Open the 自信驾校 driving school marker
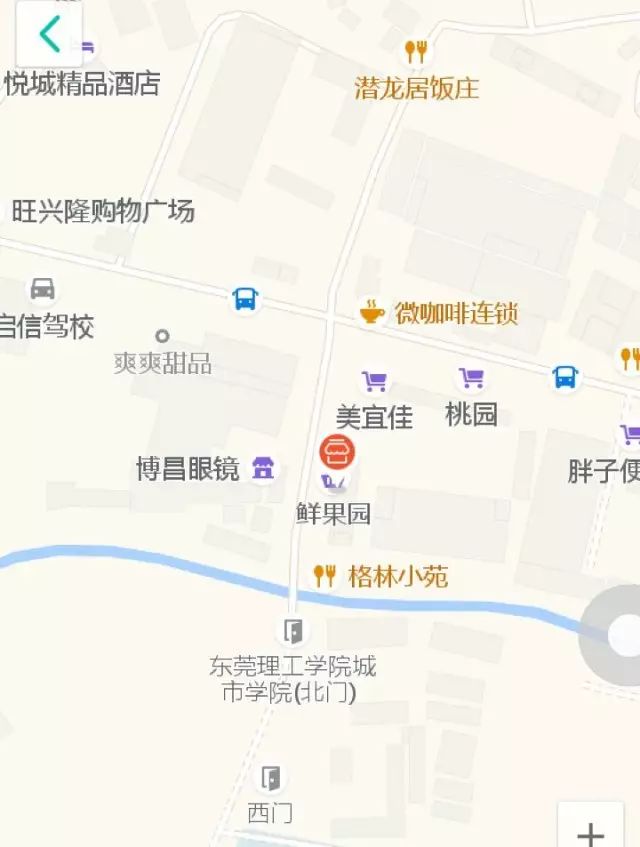Image resolution: width=640 pixels, height=847 pixels. (x=42, y=290)
